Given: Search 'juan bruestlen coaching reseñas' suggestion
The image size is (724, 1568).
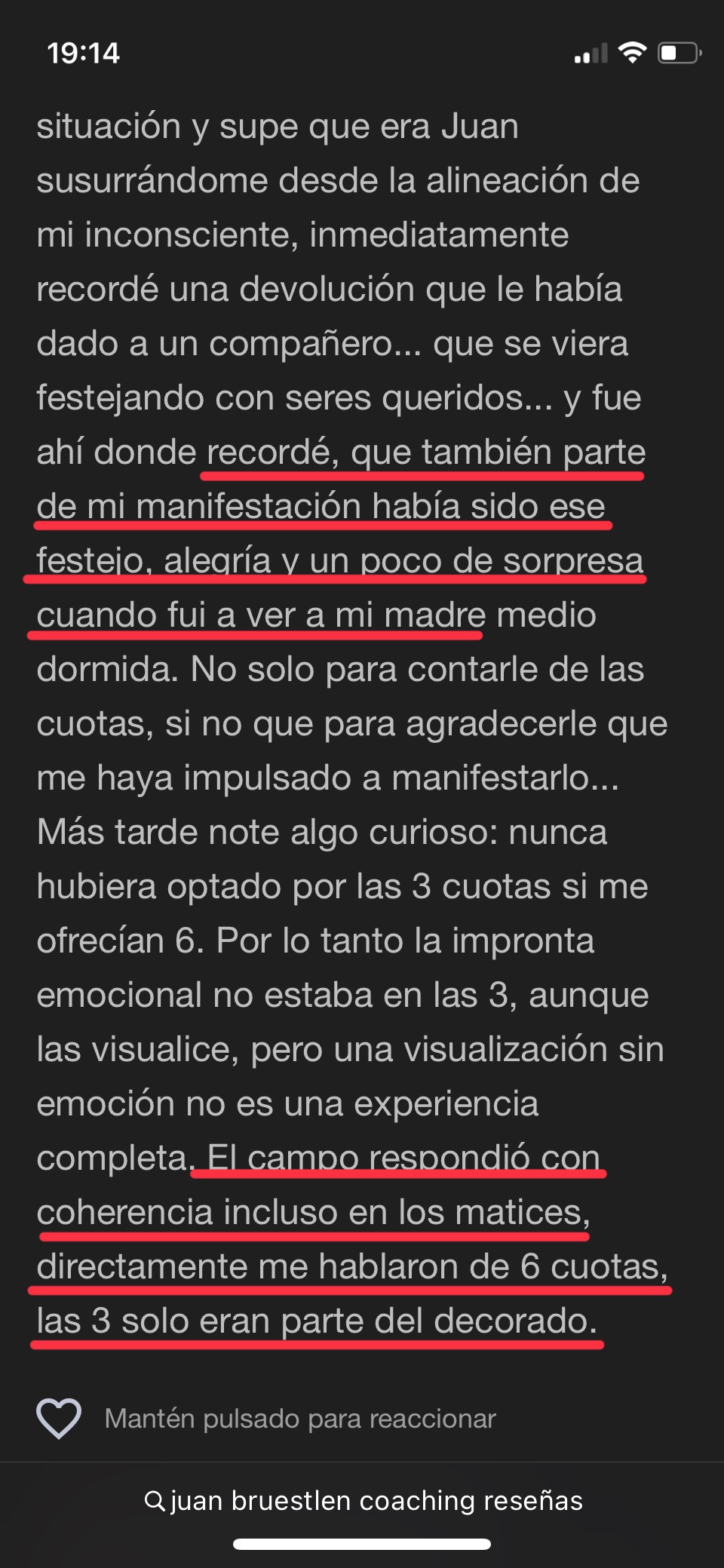Looking at the screenshot, I should (x=363, y=1501).
